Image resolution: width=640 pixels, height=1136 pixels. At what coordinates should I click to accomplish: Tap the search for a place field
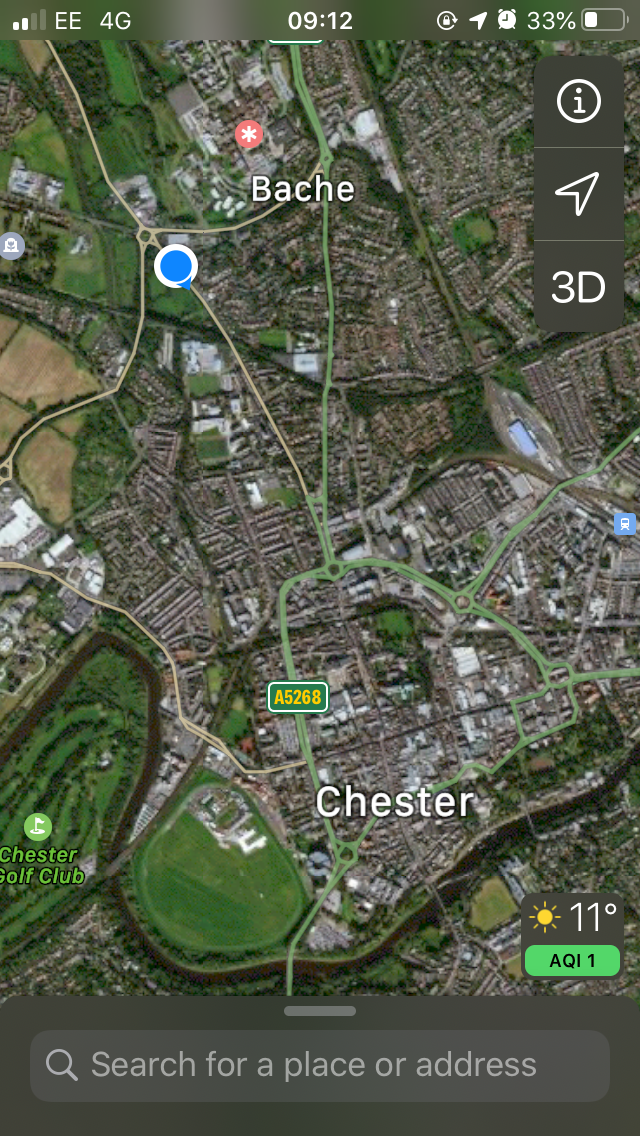click(x=320, y=1065)
